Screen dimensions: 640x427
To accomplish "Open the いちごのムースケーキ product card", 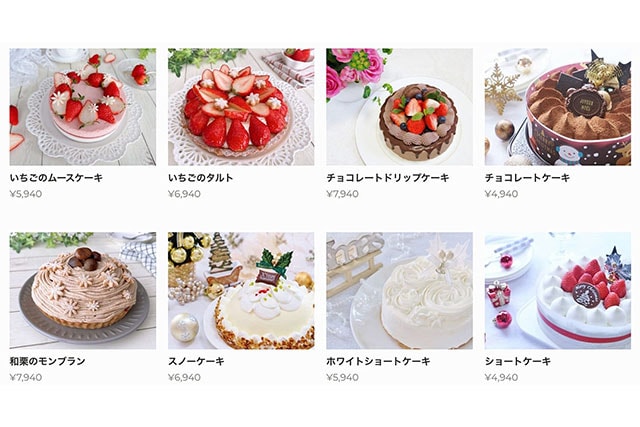I will click(x=83, y=107).
